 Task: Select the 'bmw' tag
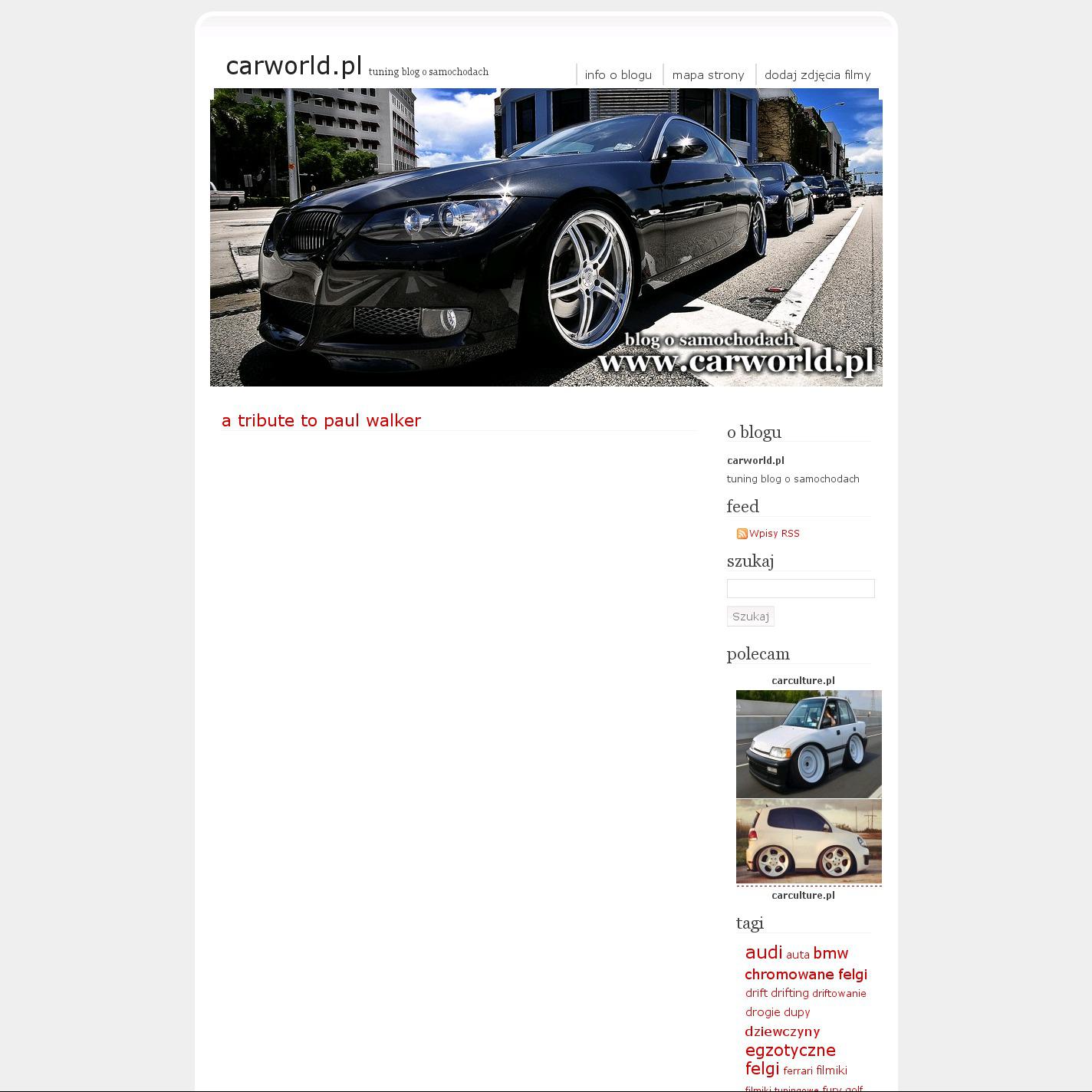(831, 953)
